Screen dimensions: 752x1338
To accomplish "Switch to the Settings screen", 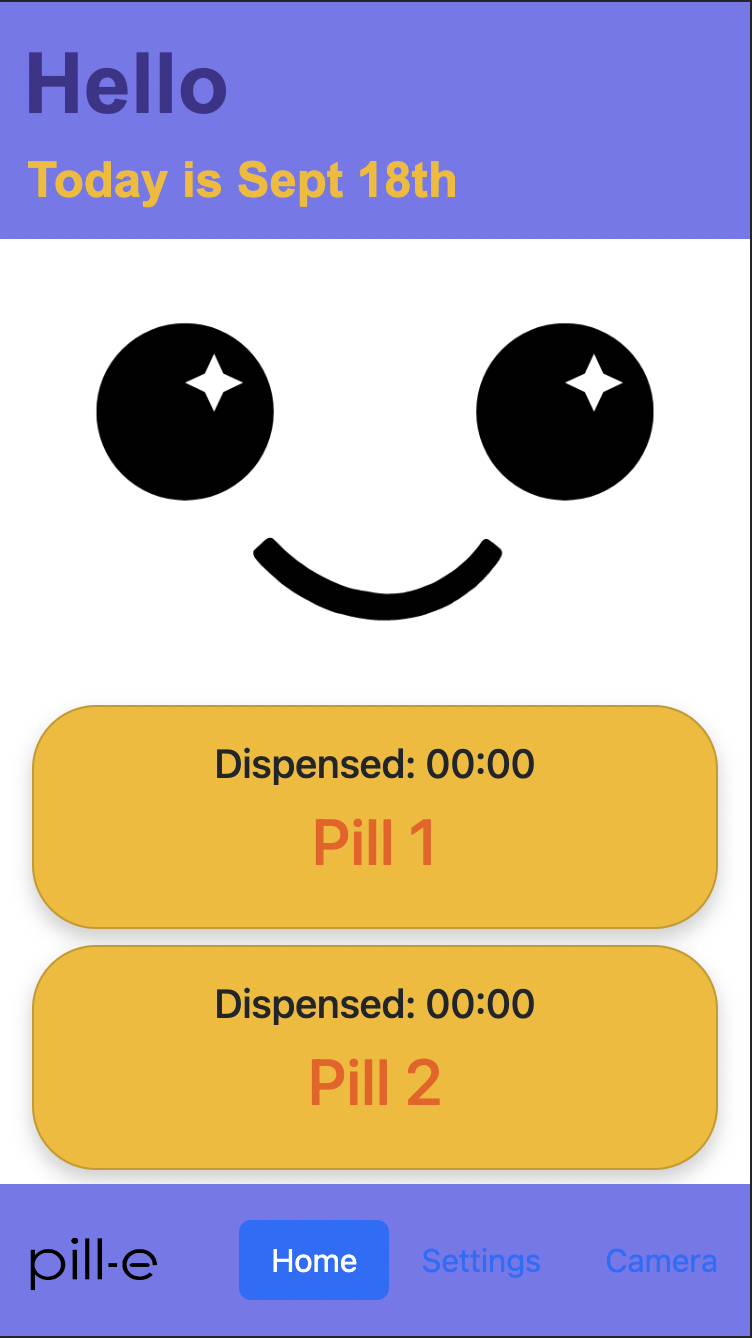I will click(x=481, y=1260).
